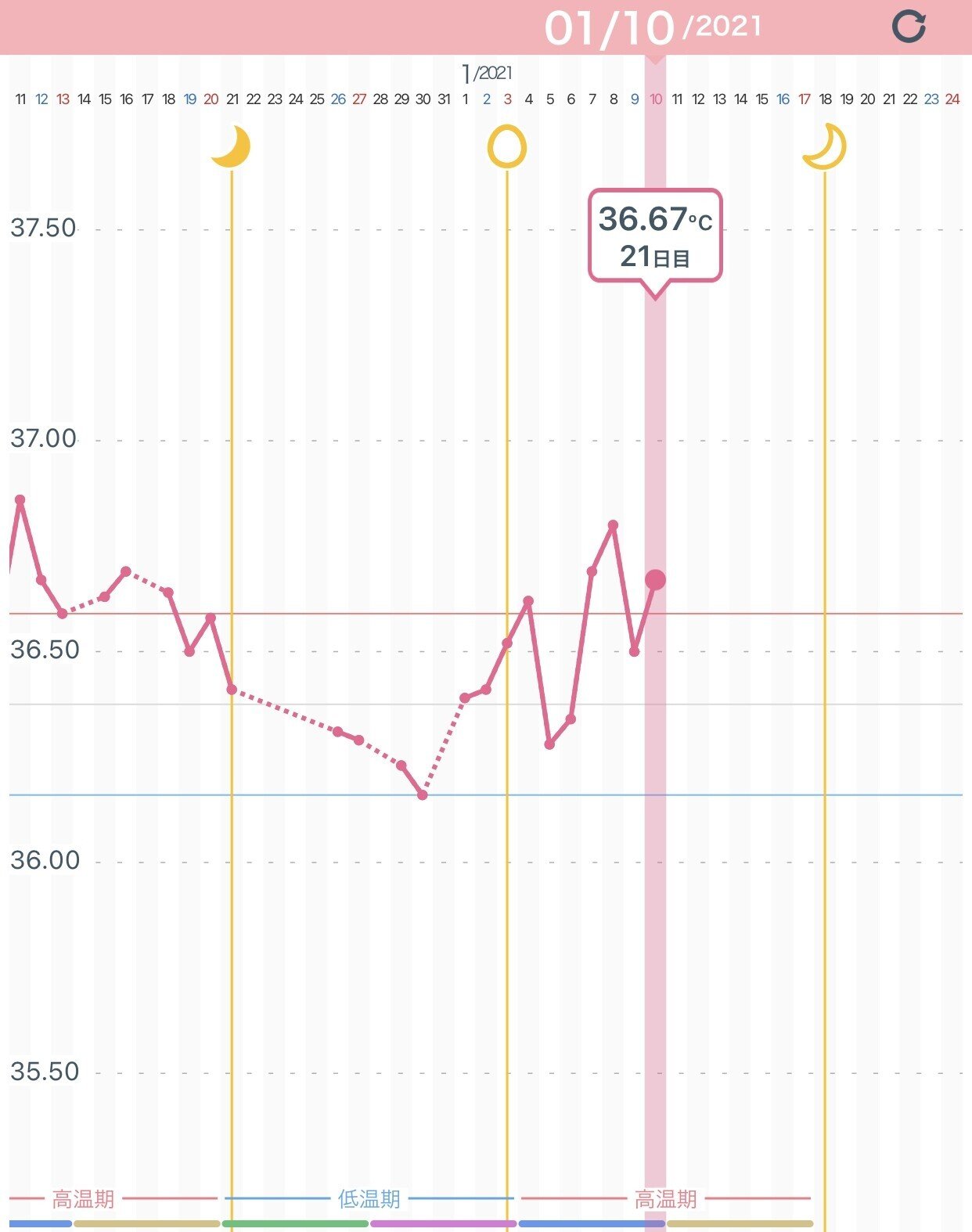This screenshot has width=972, height=1232.
Task: Select the January 5 temperature data point
Action: [549, 744]
